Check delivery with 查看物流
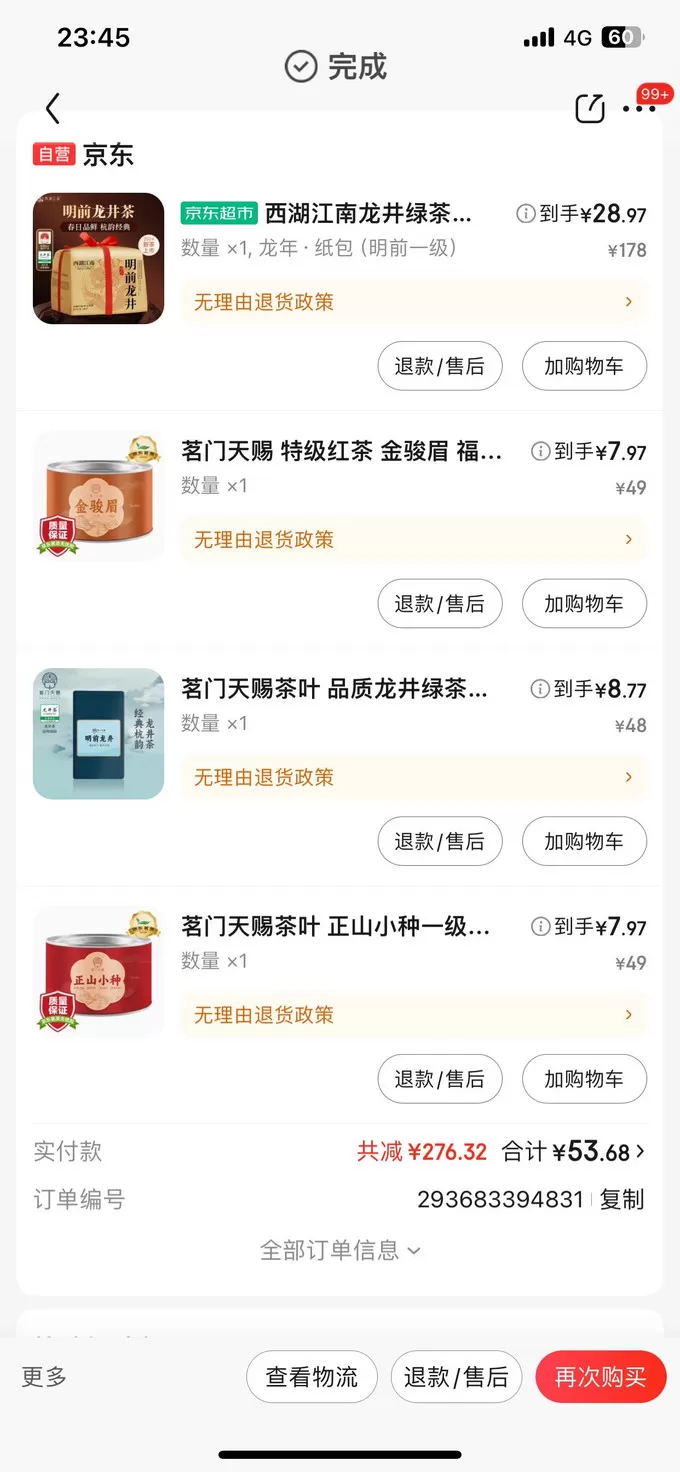Viewport: 680px width, 1472px height. [311, 1377]
